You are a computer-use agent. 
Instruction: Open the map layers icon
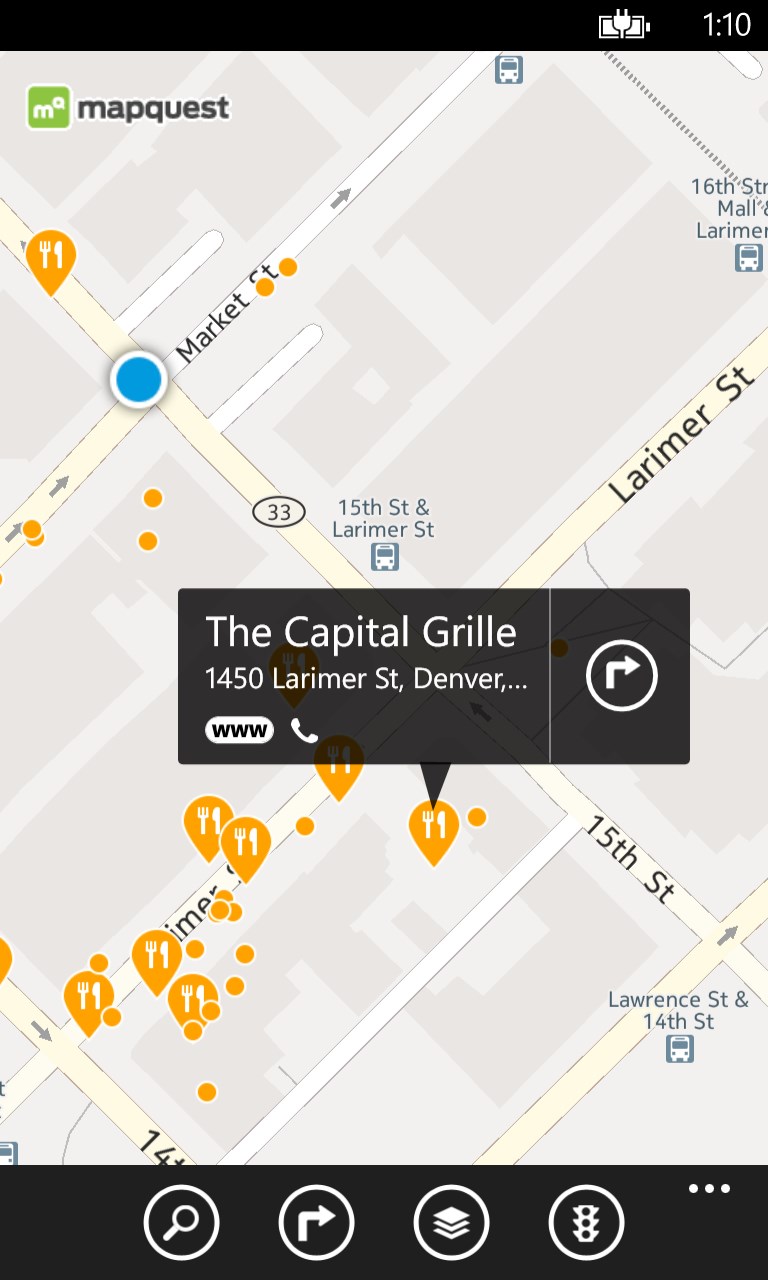coord(452,1222)
